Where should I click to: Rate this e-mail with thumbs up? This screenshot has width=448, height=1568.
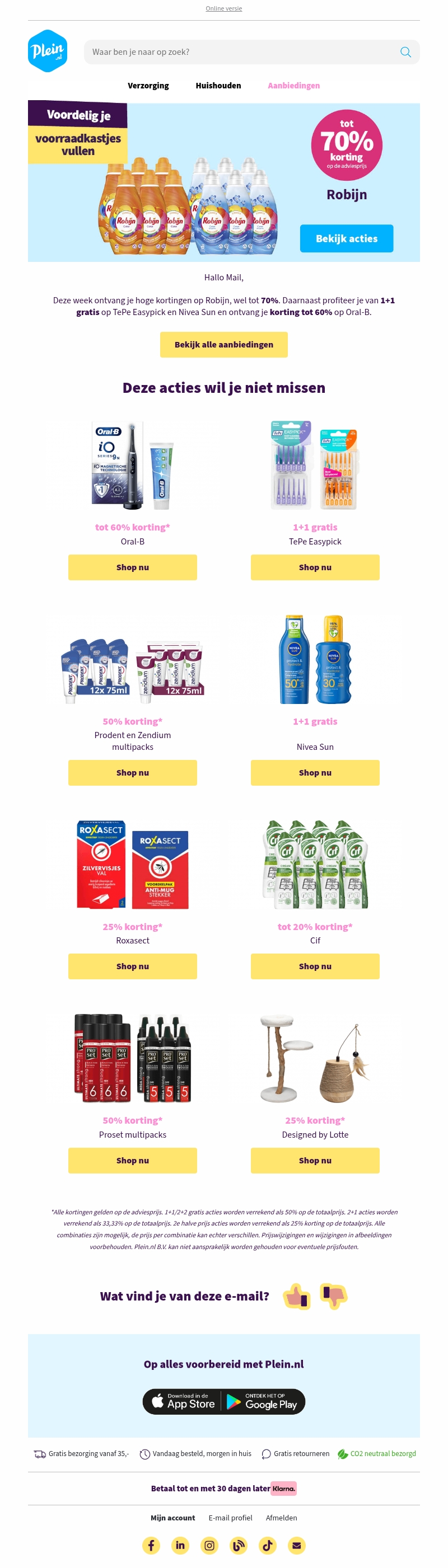click(297, 1297)
